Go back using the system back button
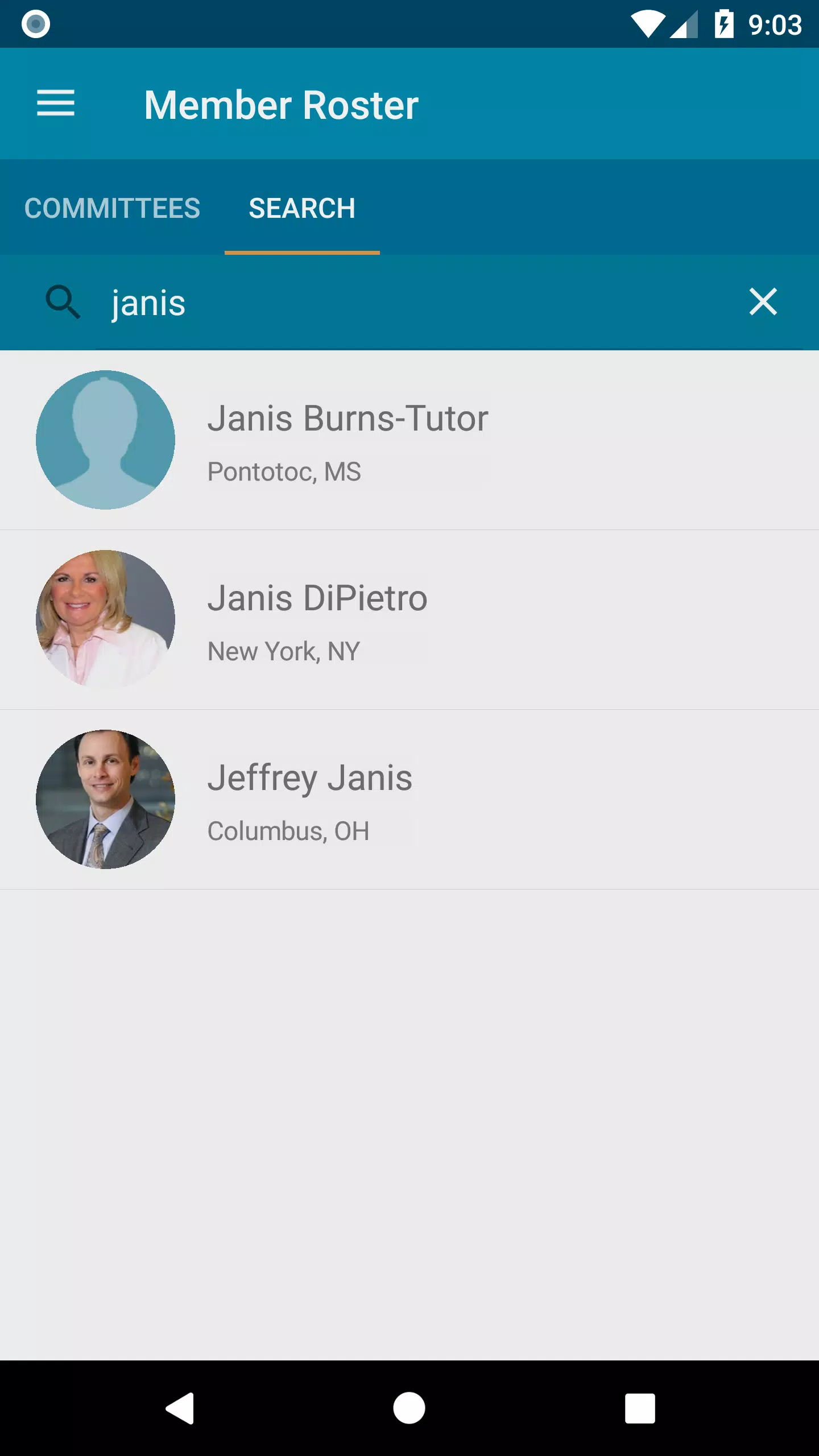This screenshot has height=1456, width=819. (x=180, y=1408)
